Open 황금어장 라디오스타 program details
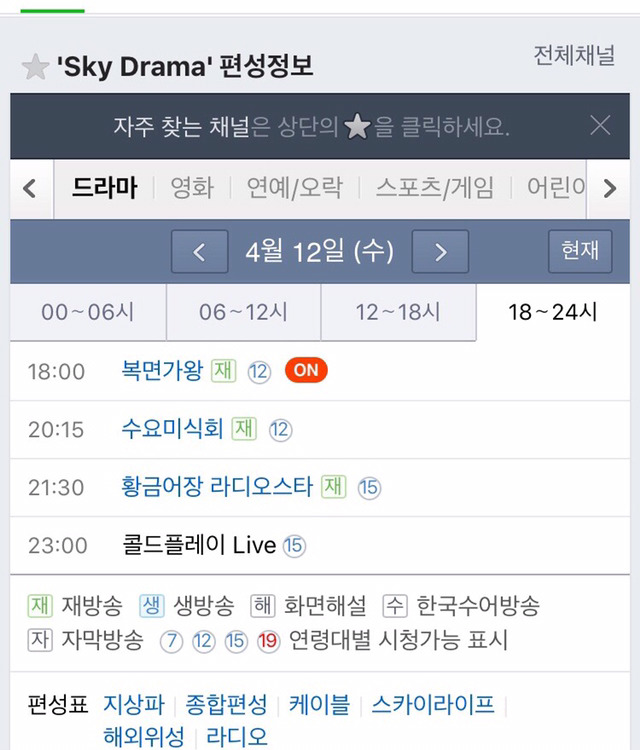640x750 pixels. 217,487
